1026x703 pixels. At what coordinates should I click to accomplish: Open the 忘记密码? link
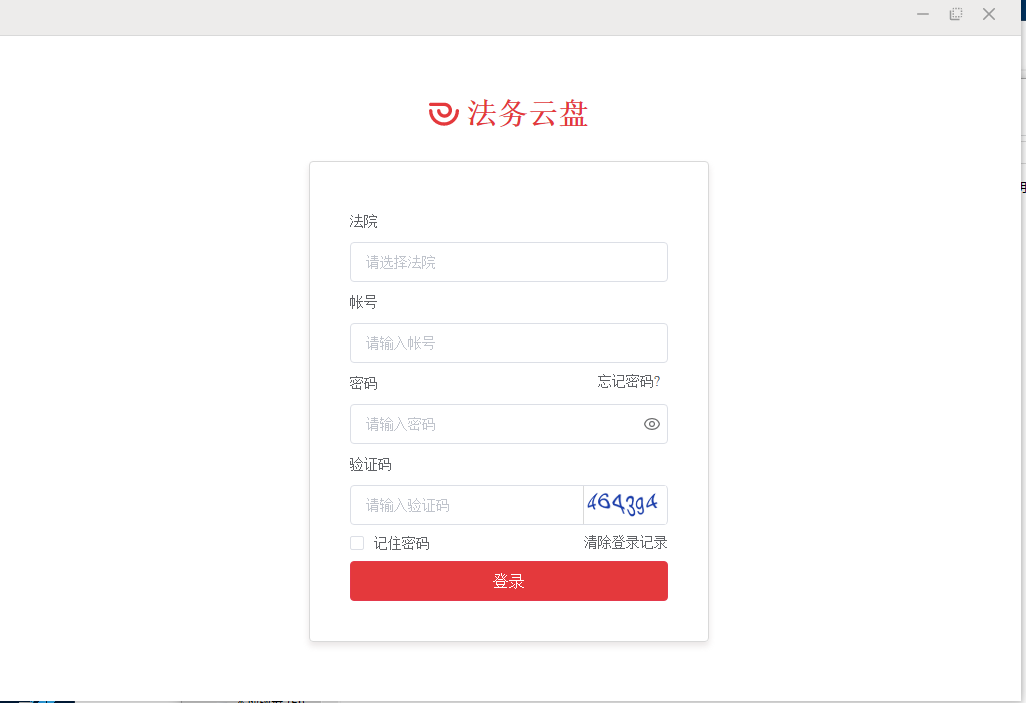[629, 381]
